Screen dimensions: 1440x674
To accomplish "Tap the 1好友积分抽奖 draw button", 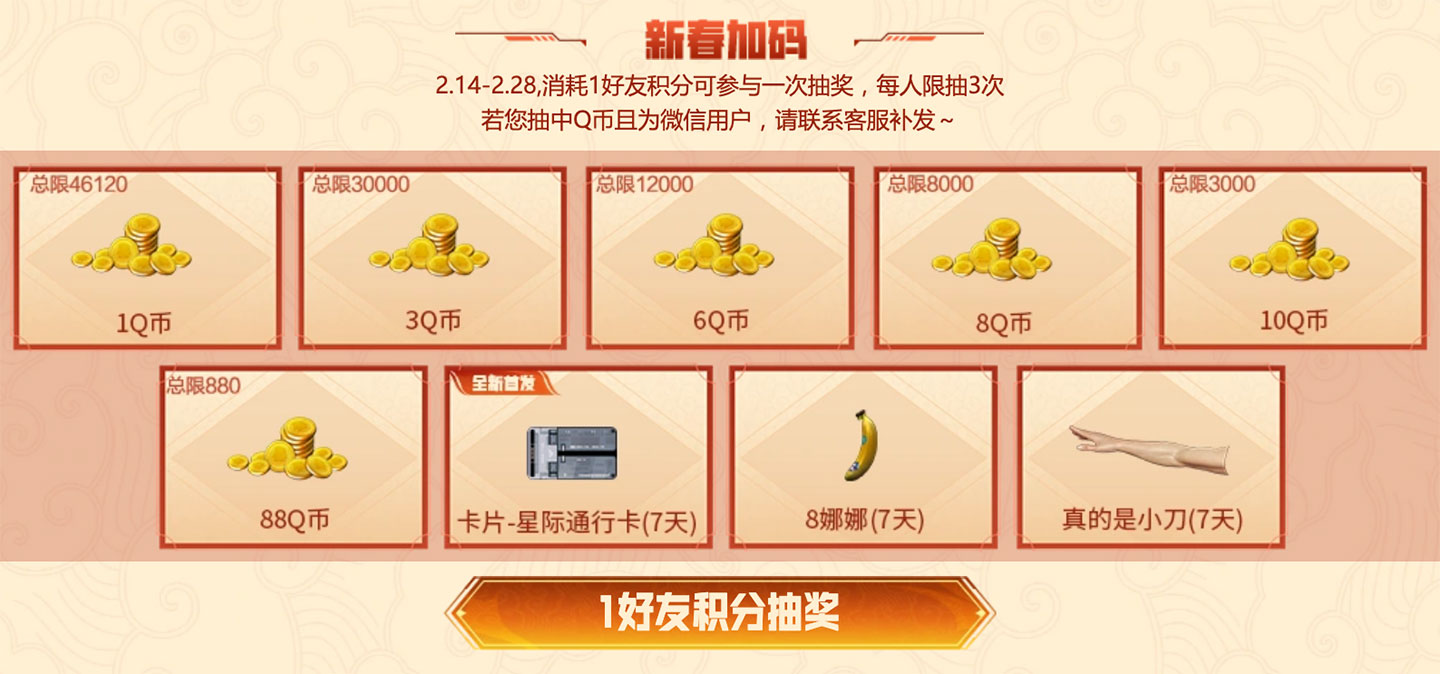I will (719, 612).
